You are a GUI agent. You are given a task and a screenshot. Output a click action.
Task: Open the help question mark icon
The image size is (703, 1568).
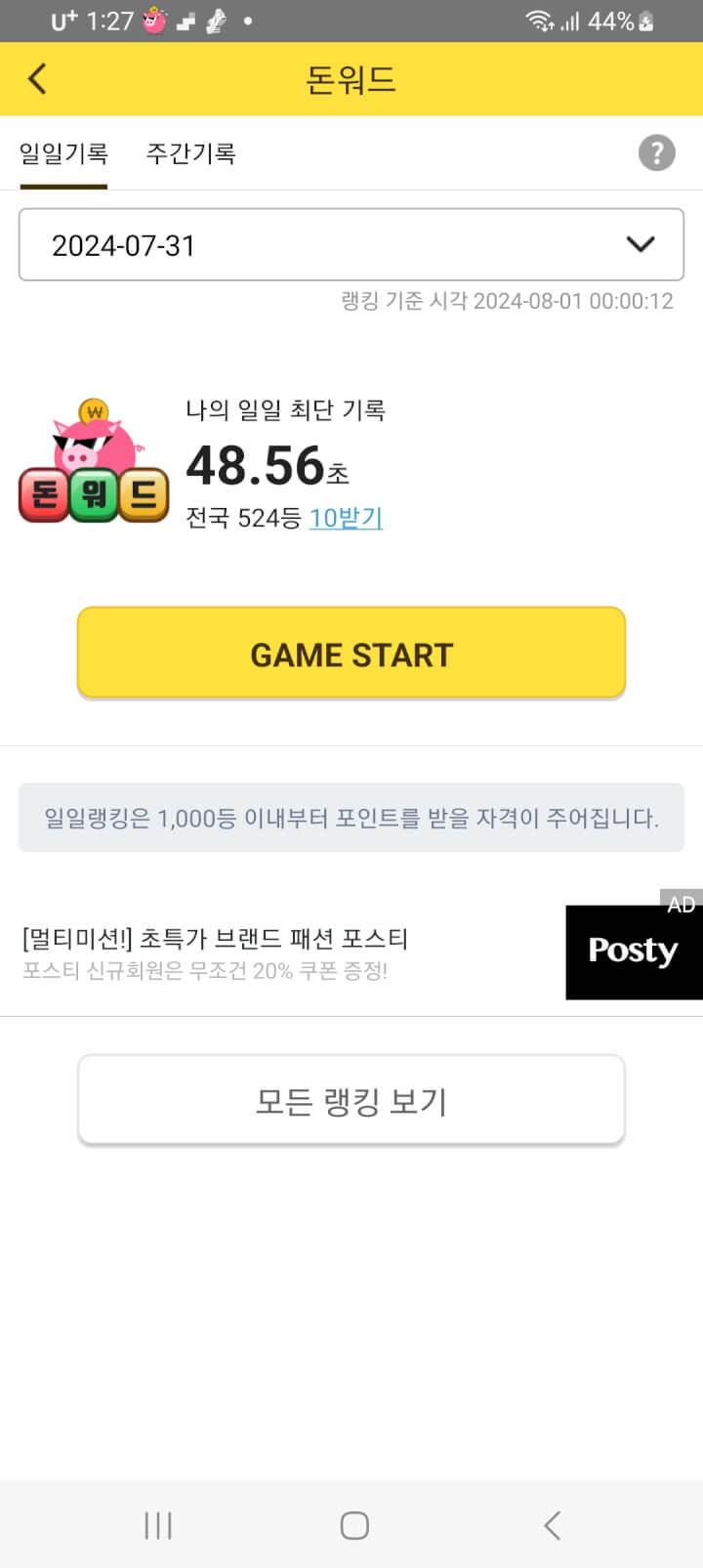point(656,152)
